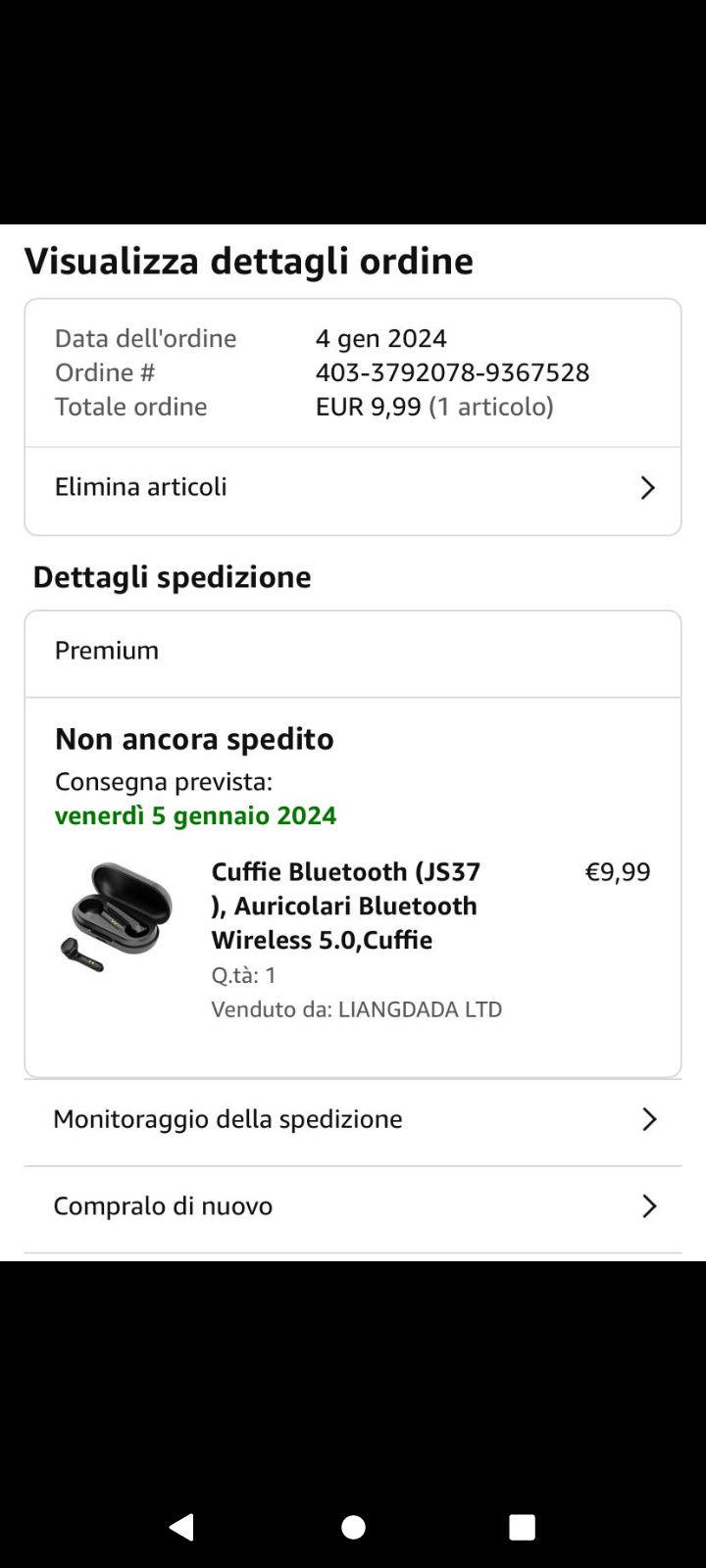Select Compralo di nuovo
706x1568 pixels.
pos(353,1207)
